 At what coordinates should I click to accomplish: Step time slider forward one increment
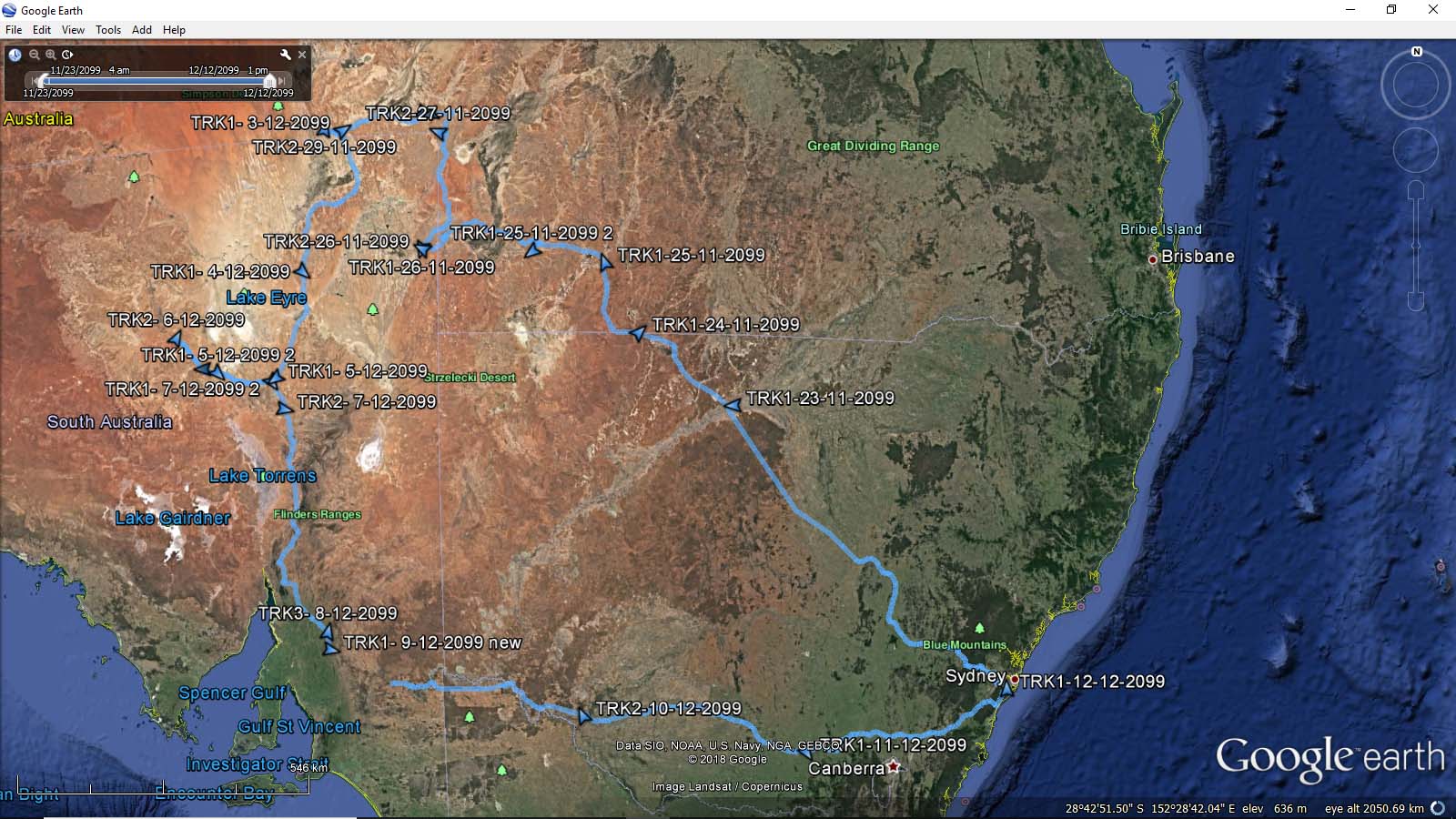pyautogui.click(x=281, y=81)
